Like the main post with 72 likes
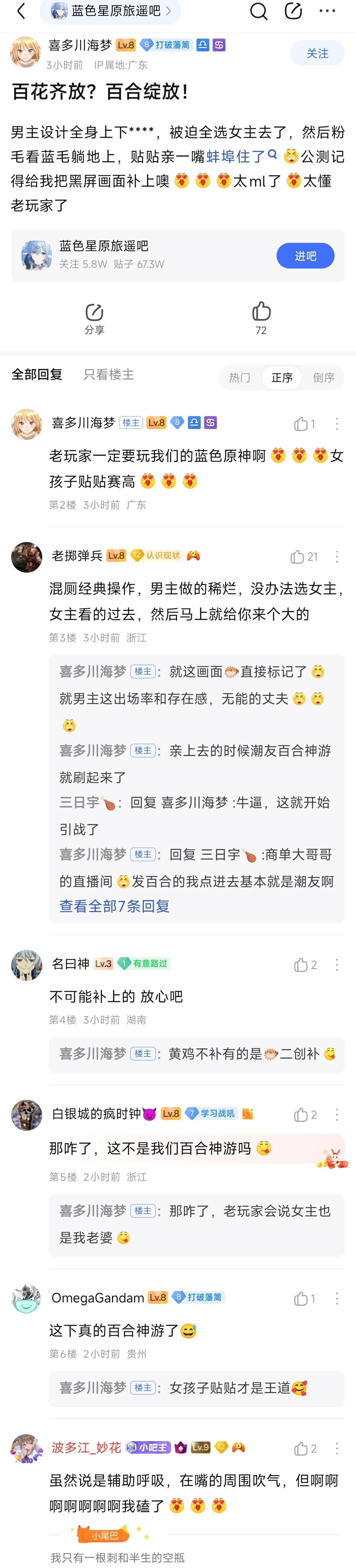This screenshot has height=1568, width=356. (x=261, y=317)
